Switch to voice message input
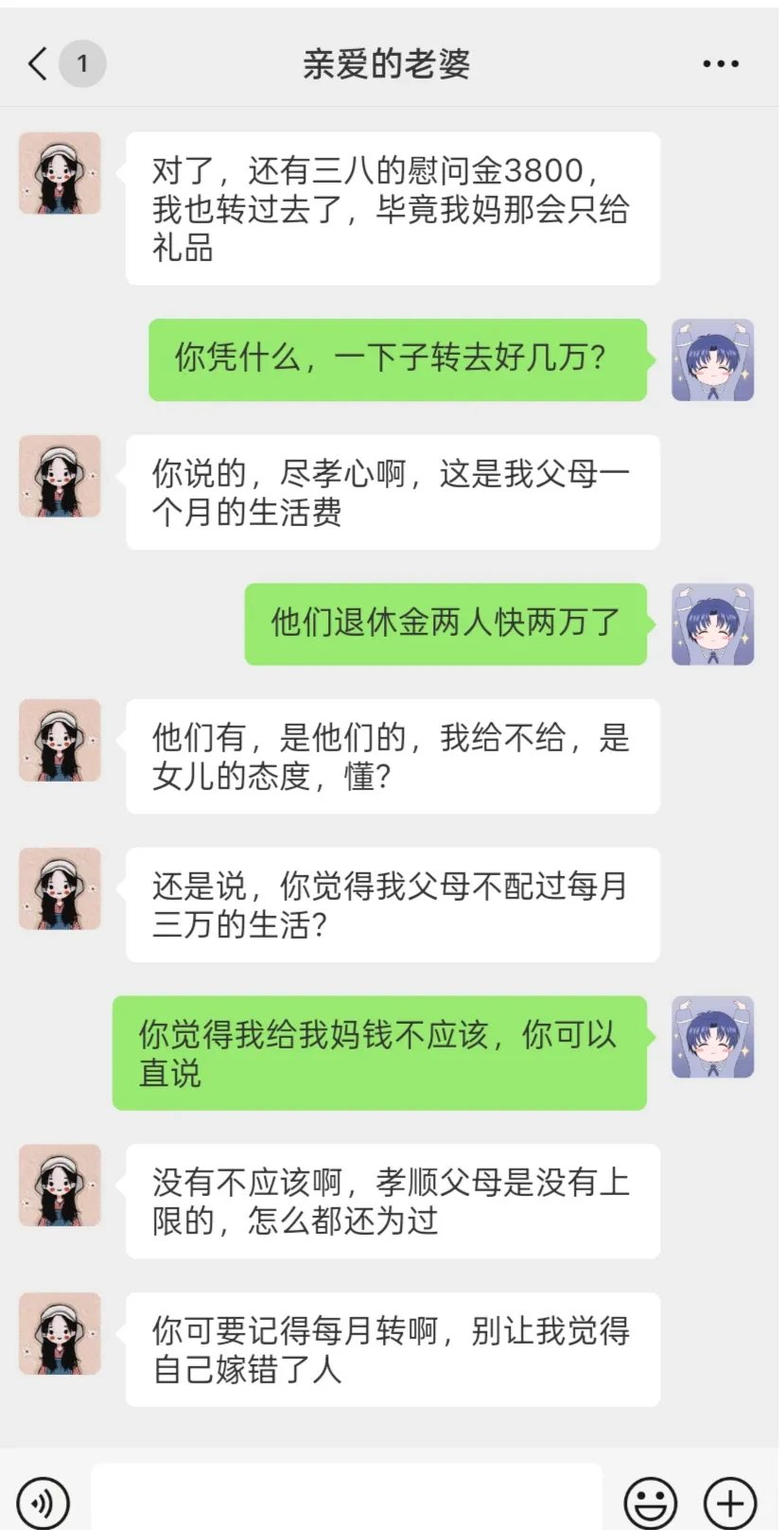 tap(43, 1502)
